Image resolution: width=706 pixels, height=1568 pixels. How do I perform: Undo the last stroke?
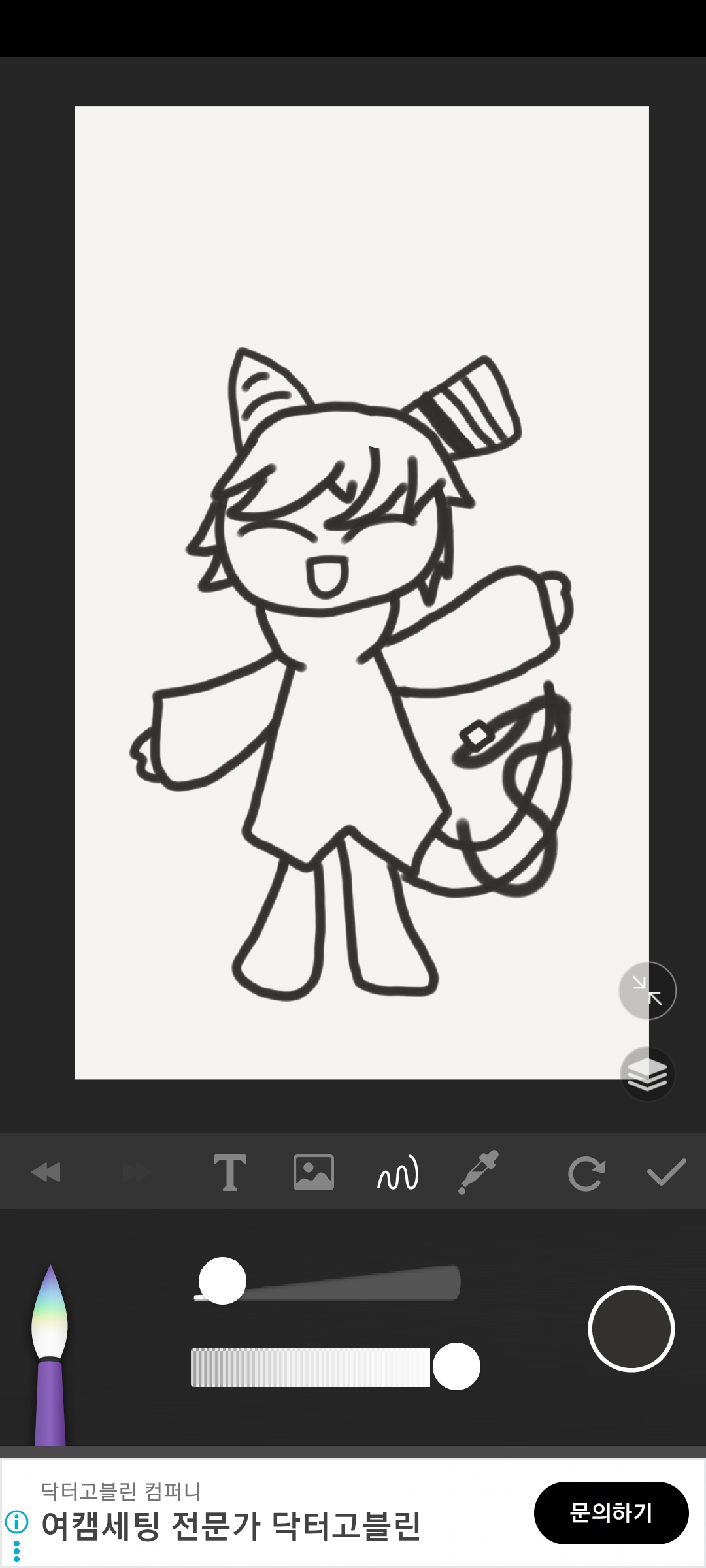[46, 1172]
